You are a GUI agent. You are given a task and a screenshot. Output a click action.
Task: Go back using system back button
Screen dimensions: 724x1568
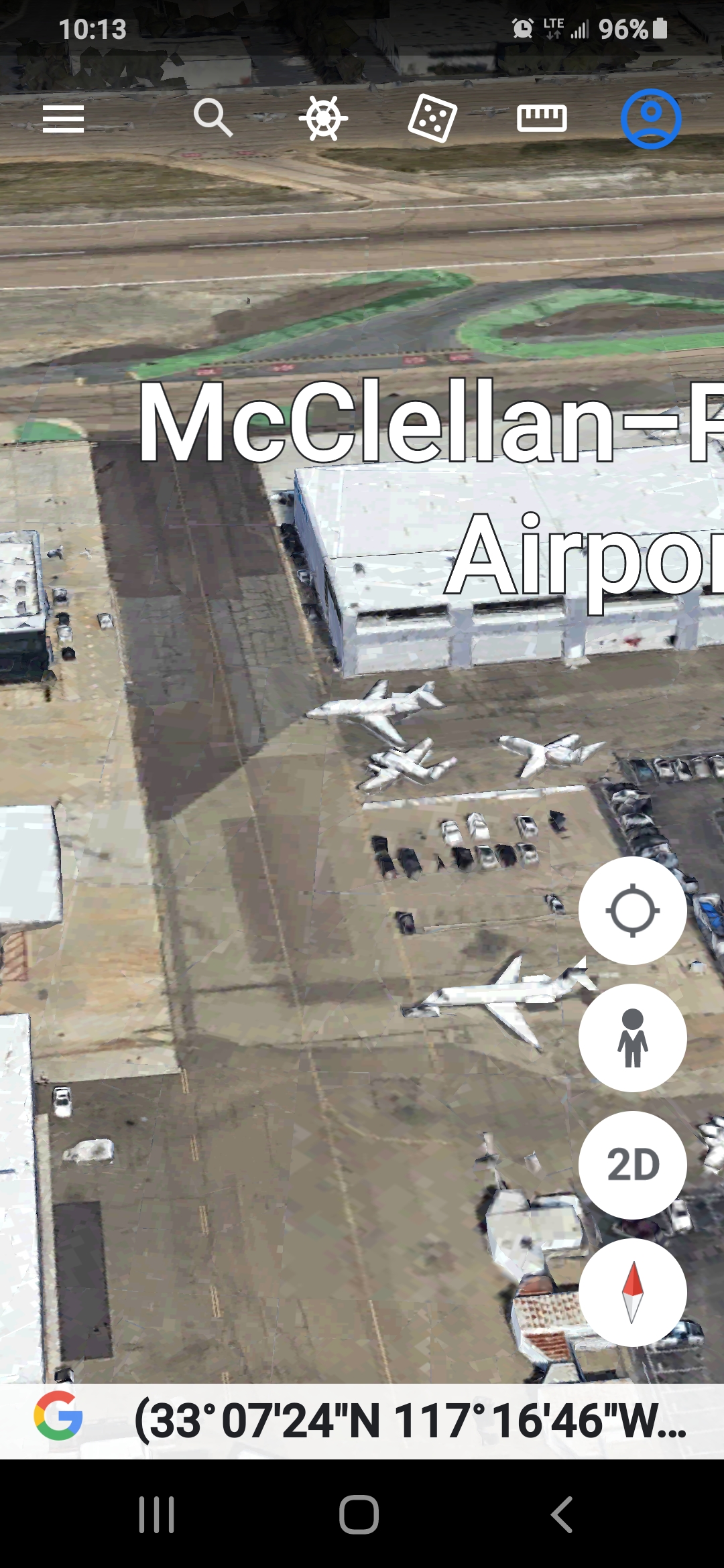click(x=562, y=1514)
